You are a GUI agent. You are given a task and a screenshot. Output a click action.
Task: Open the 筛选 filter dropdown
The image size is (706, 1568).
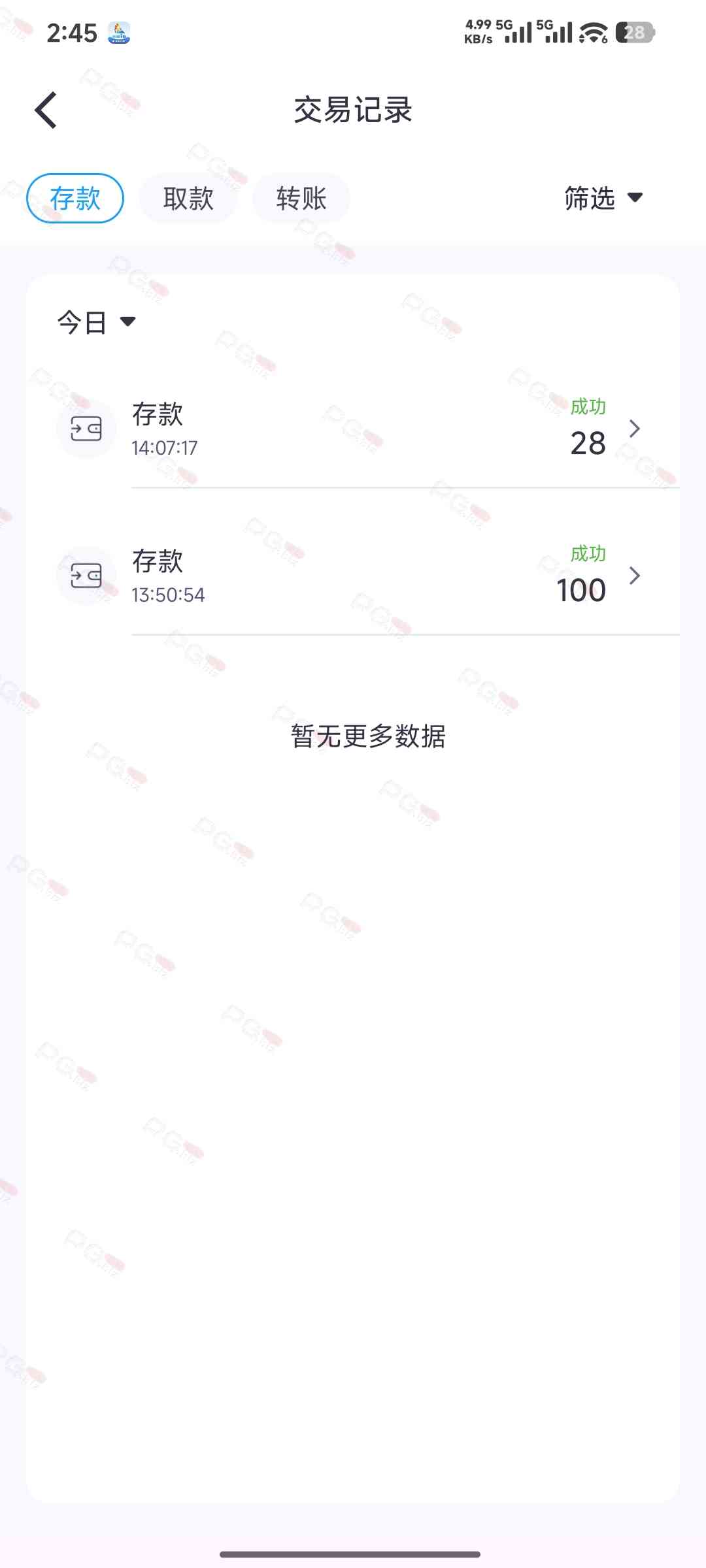pos(603,198)
